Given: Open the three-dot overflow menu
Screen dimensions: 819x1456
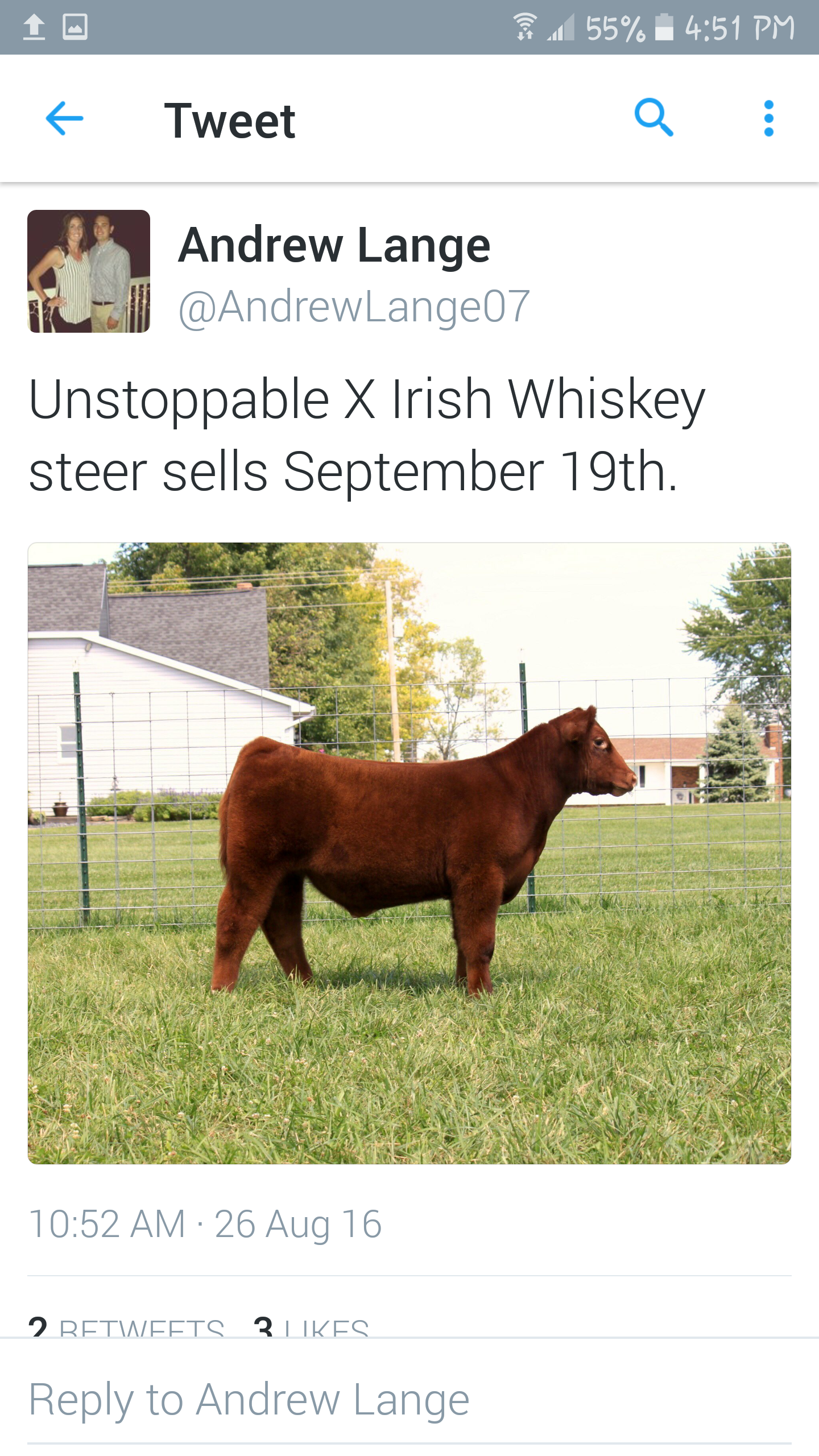Looking at the screenshot, I should coord(769,118).
